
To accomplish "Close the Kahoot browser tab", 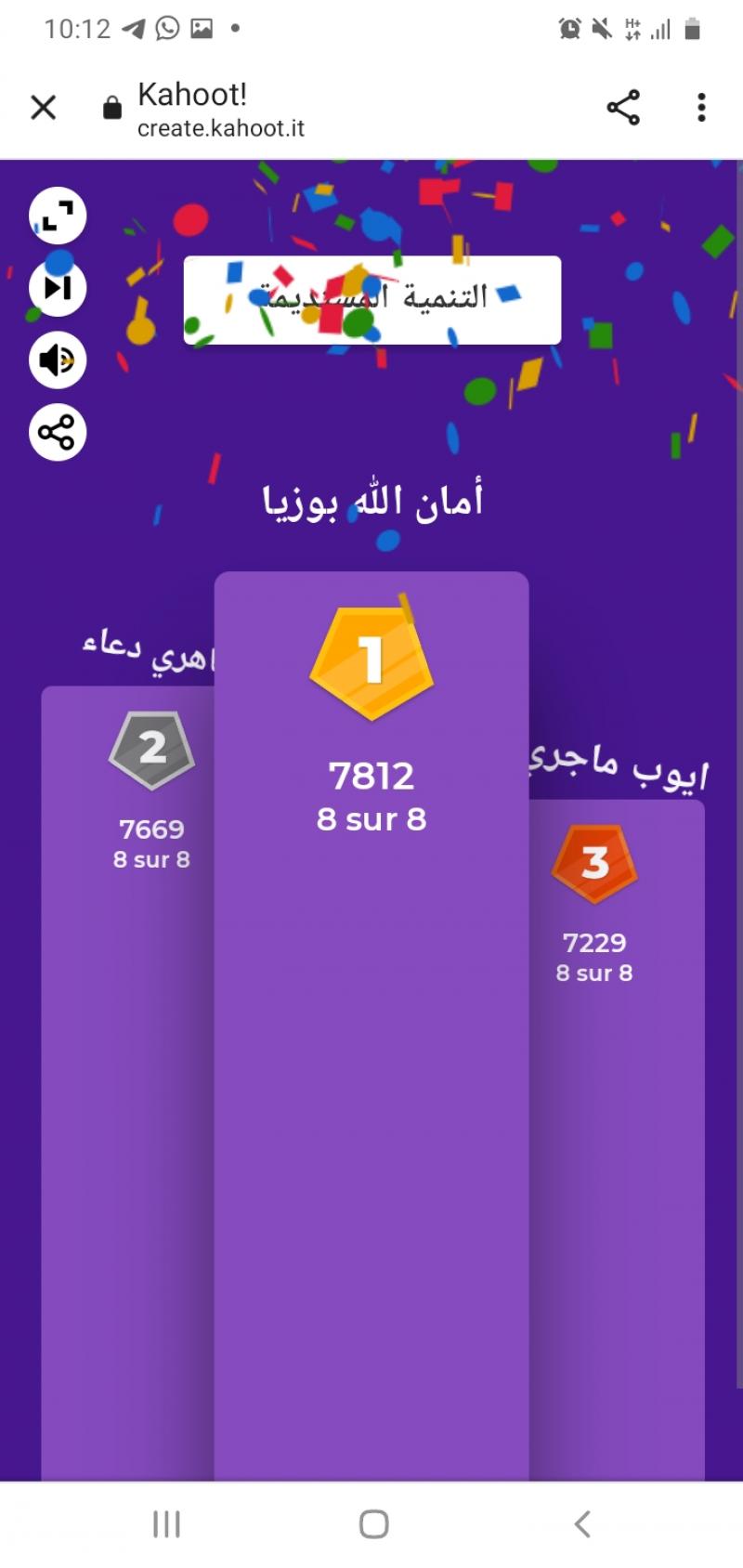I will 44,108.
